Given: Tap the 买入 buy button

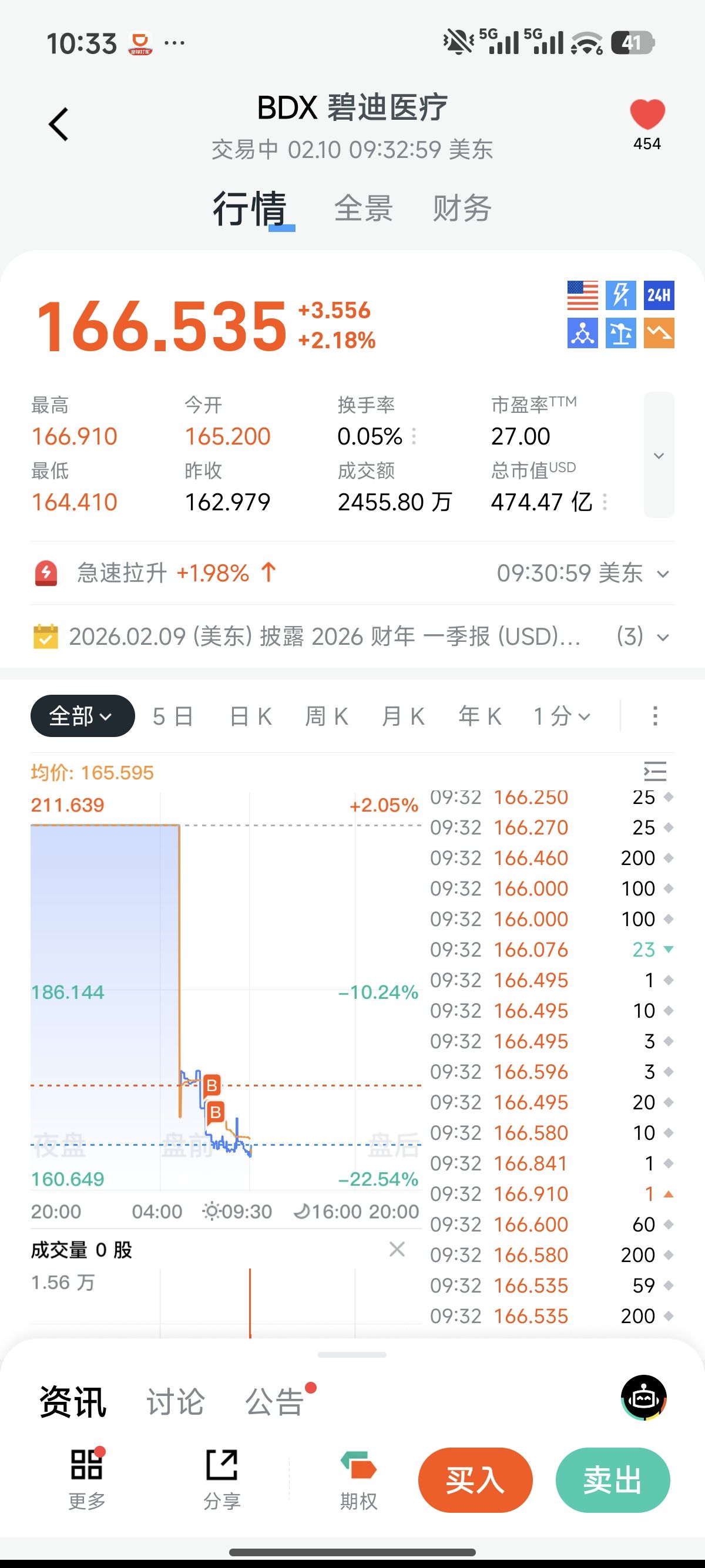Looking at the screenshot, I should pyautogui.click(x=475, y=1480).
